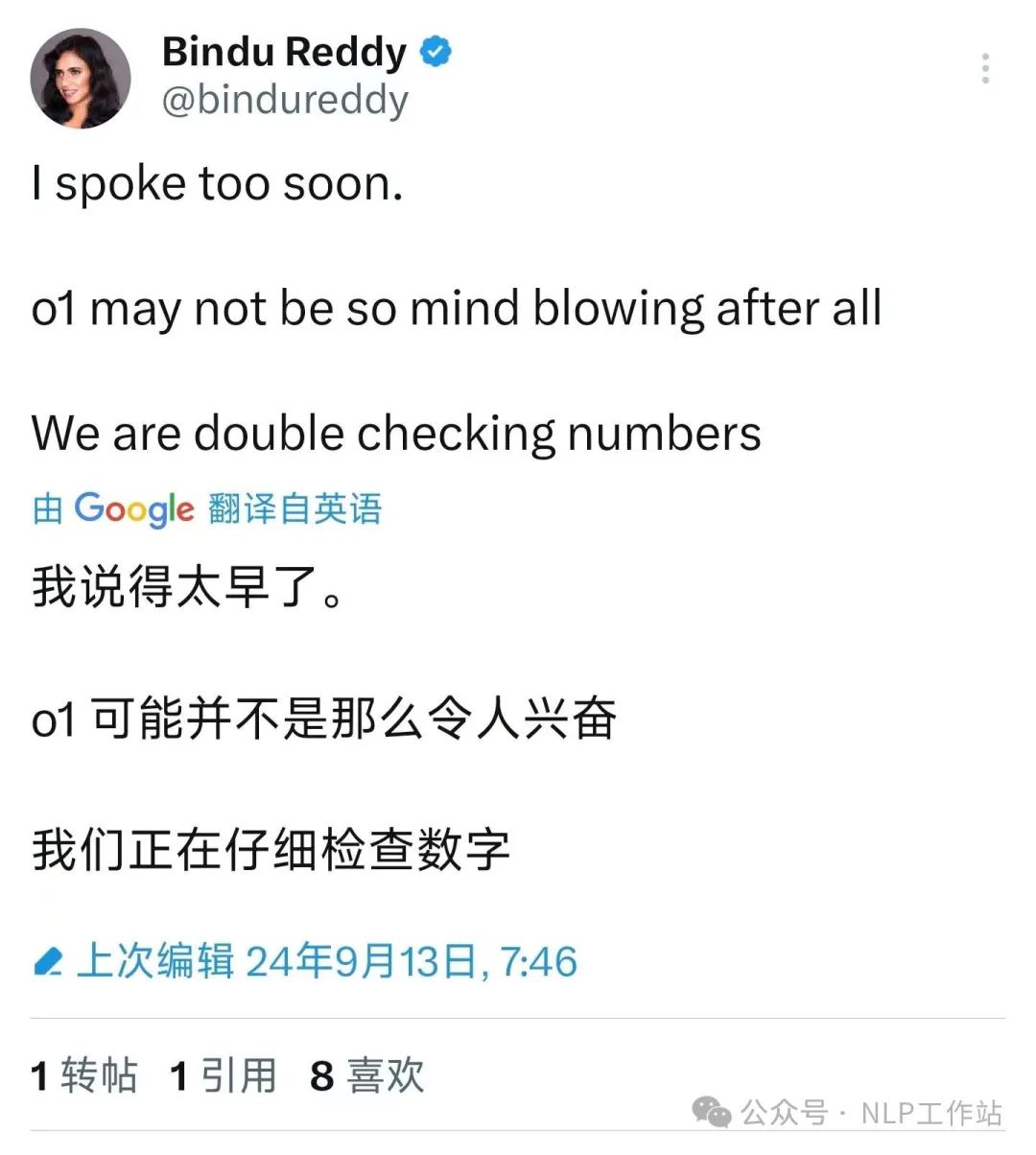The width and height of the screenshot is (1036, 1155).
Task: Tap the Google translated-from-English link
Action: pyautogui.click(x=207, y=508)
